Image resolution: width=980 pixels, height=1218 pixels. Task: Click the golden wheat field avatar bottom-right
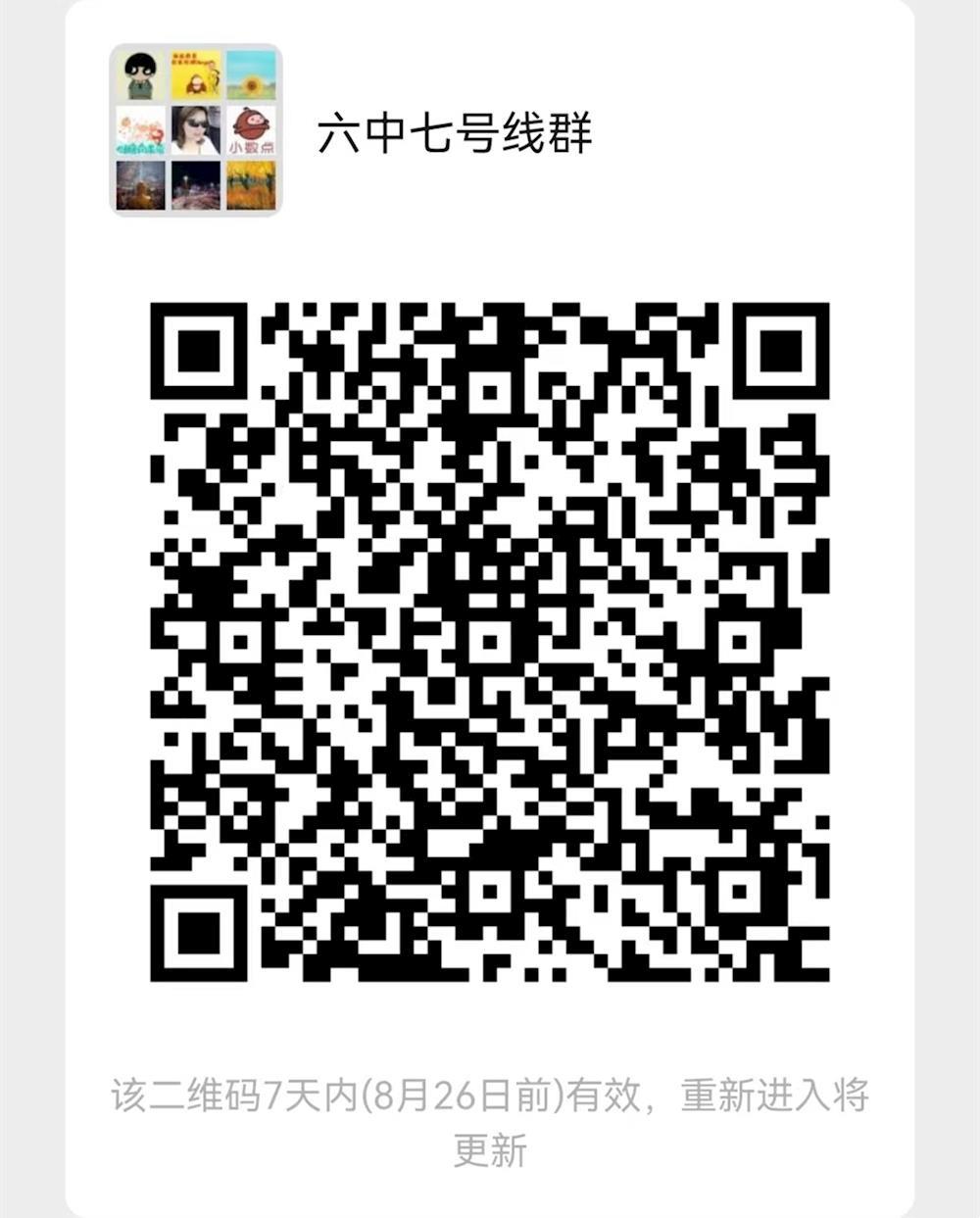250,186
